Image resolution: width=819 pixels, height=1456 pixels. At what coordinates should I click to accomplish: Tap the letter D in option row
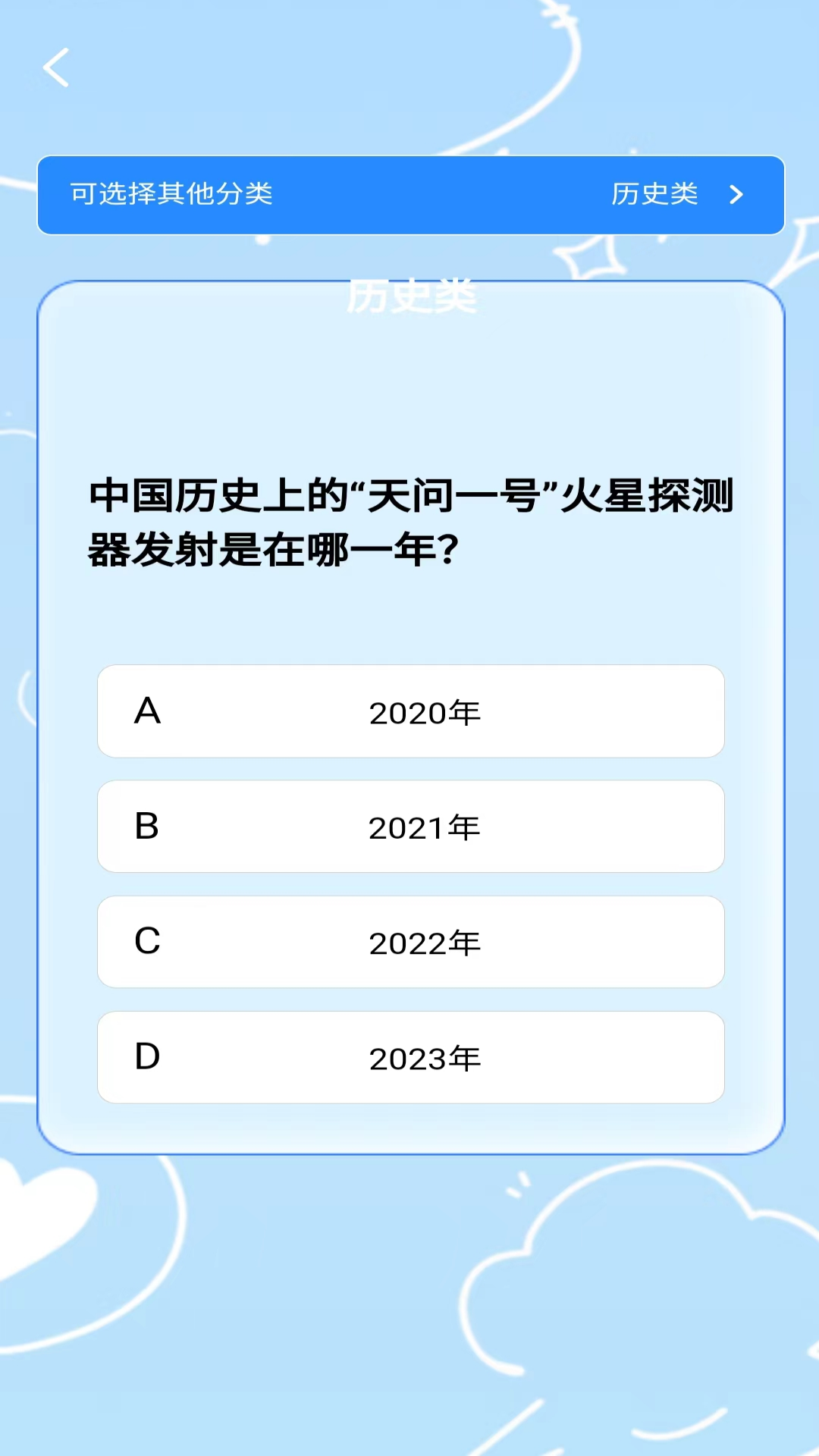(149, 1057)
